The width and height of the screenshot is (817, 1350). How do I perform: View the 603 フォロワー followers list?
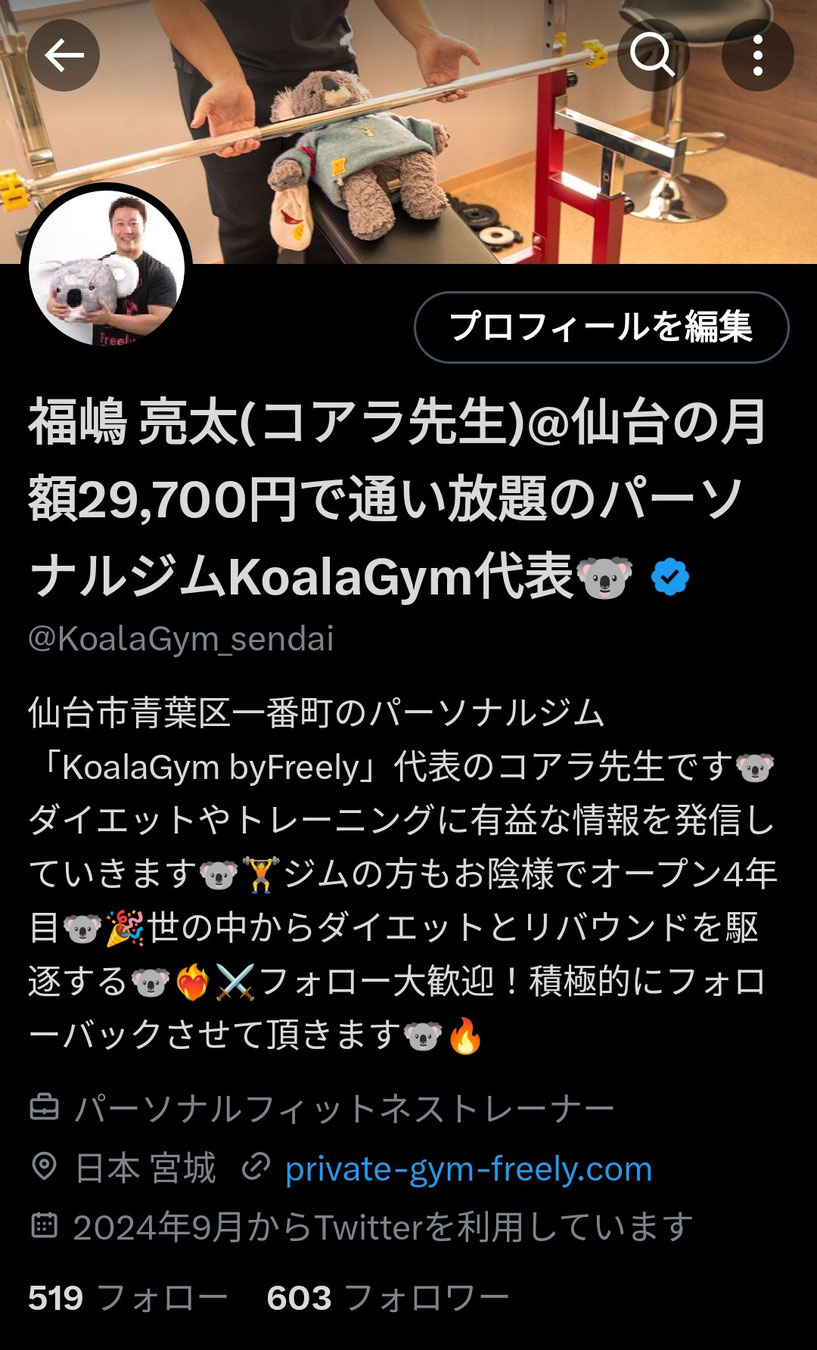[x=387, y=1298]
